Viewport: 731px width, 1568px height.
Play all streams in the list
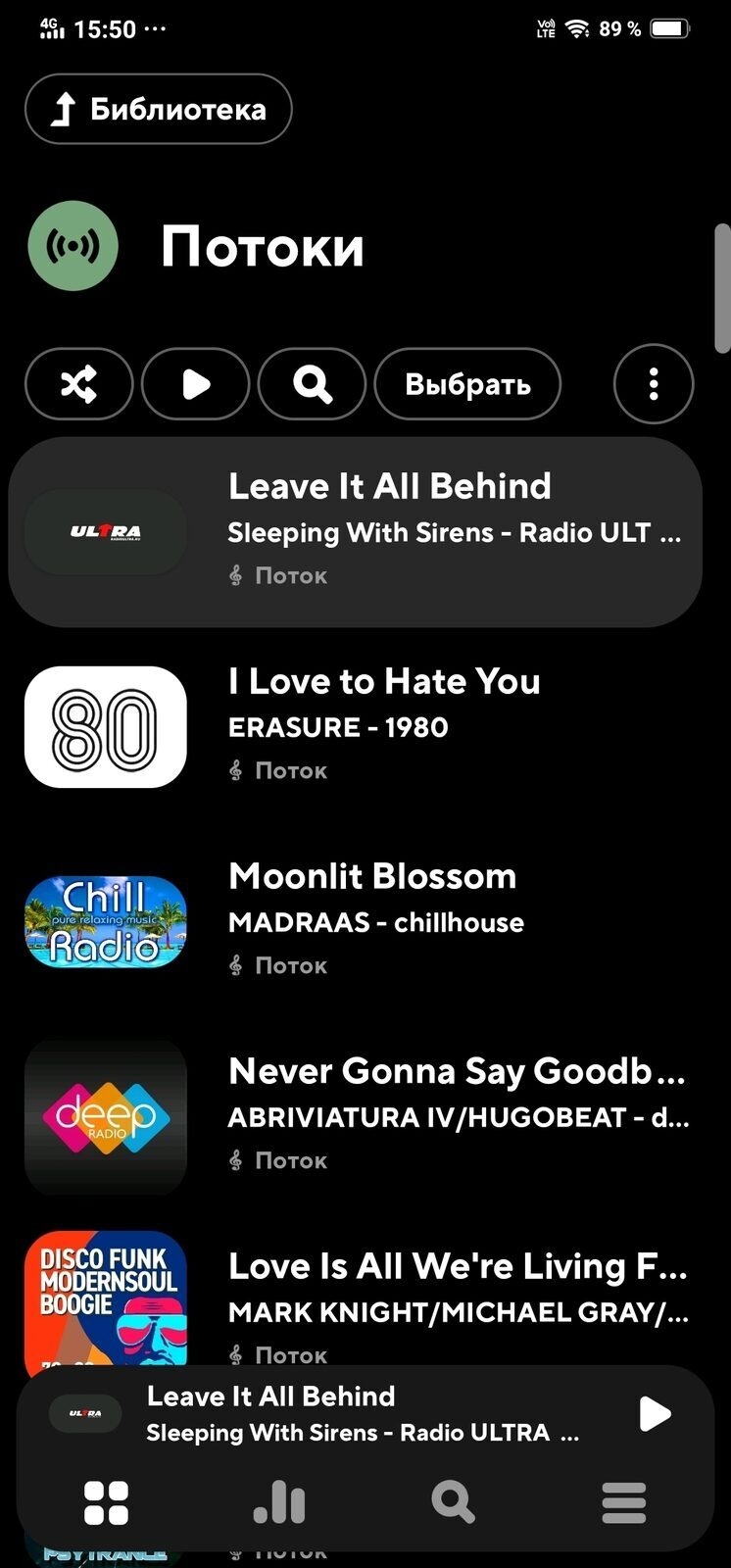point(195,384)
